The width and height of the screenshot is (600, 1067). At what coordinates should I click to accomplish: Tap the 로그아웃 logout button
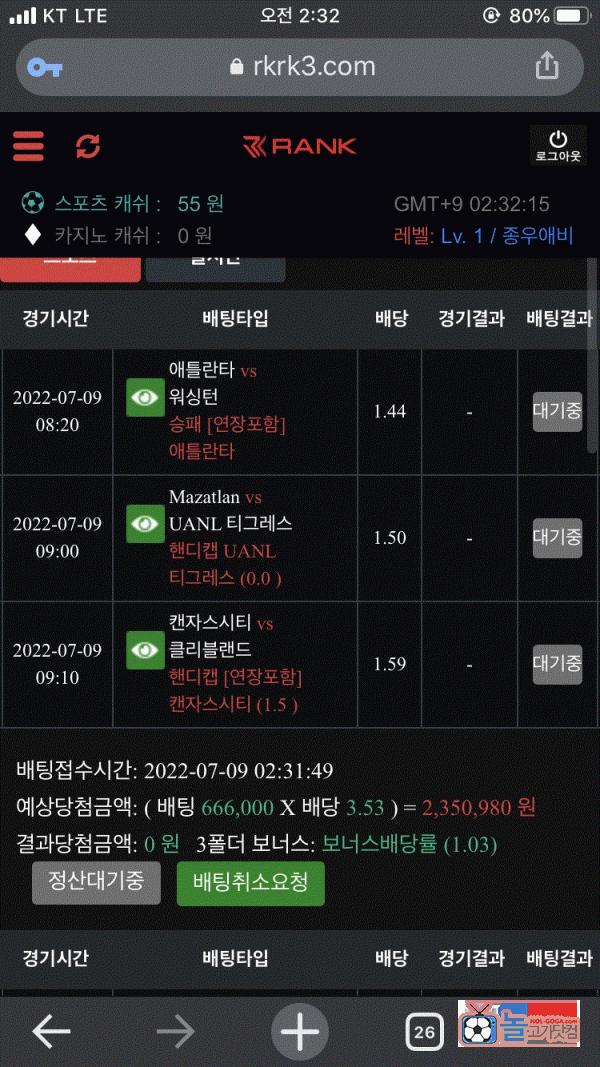pos(558,146)
